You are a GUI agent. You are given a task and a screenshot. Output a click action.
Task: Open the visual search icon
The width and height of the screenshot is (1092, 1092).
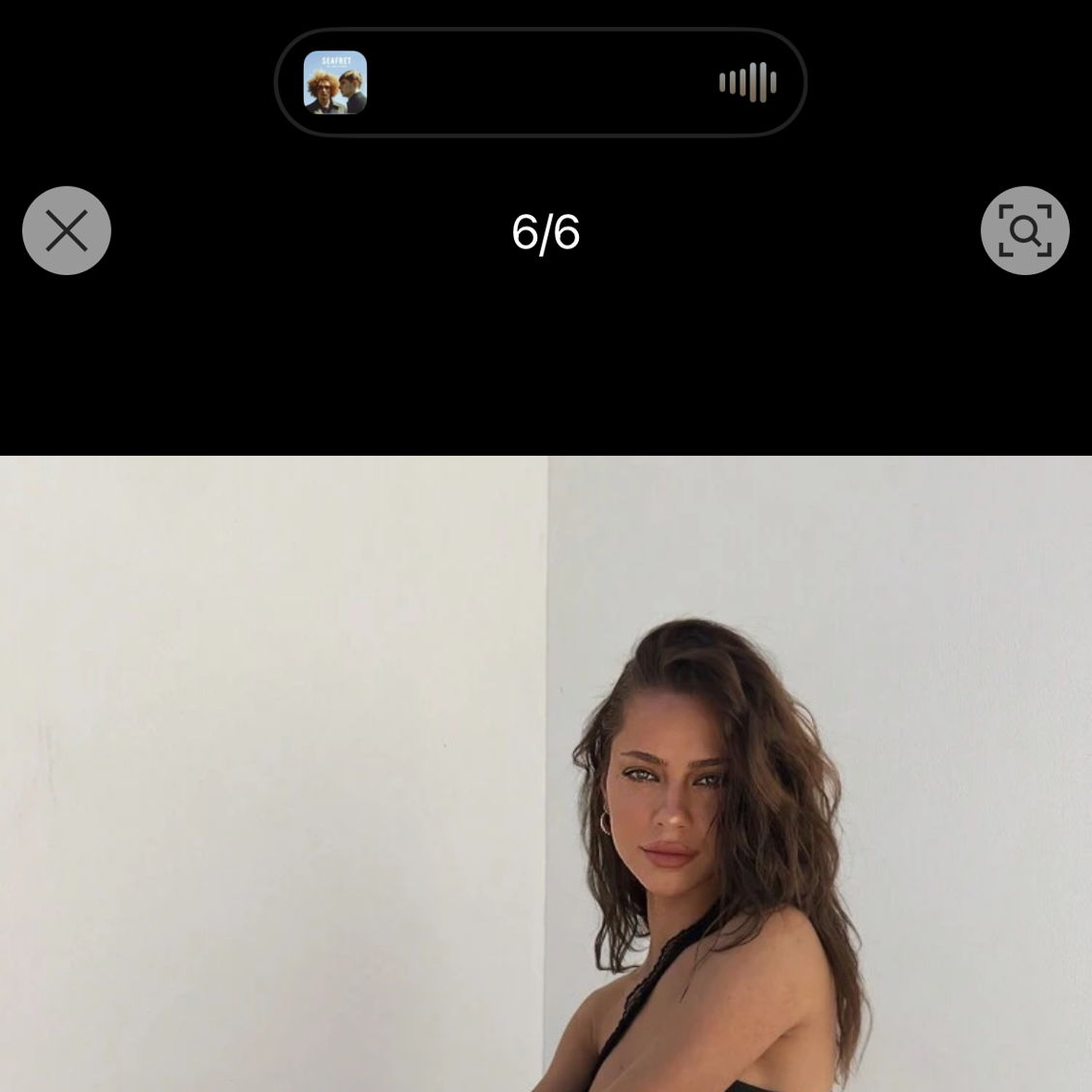[1024, 230]
